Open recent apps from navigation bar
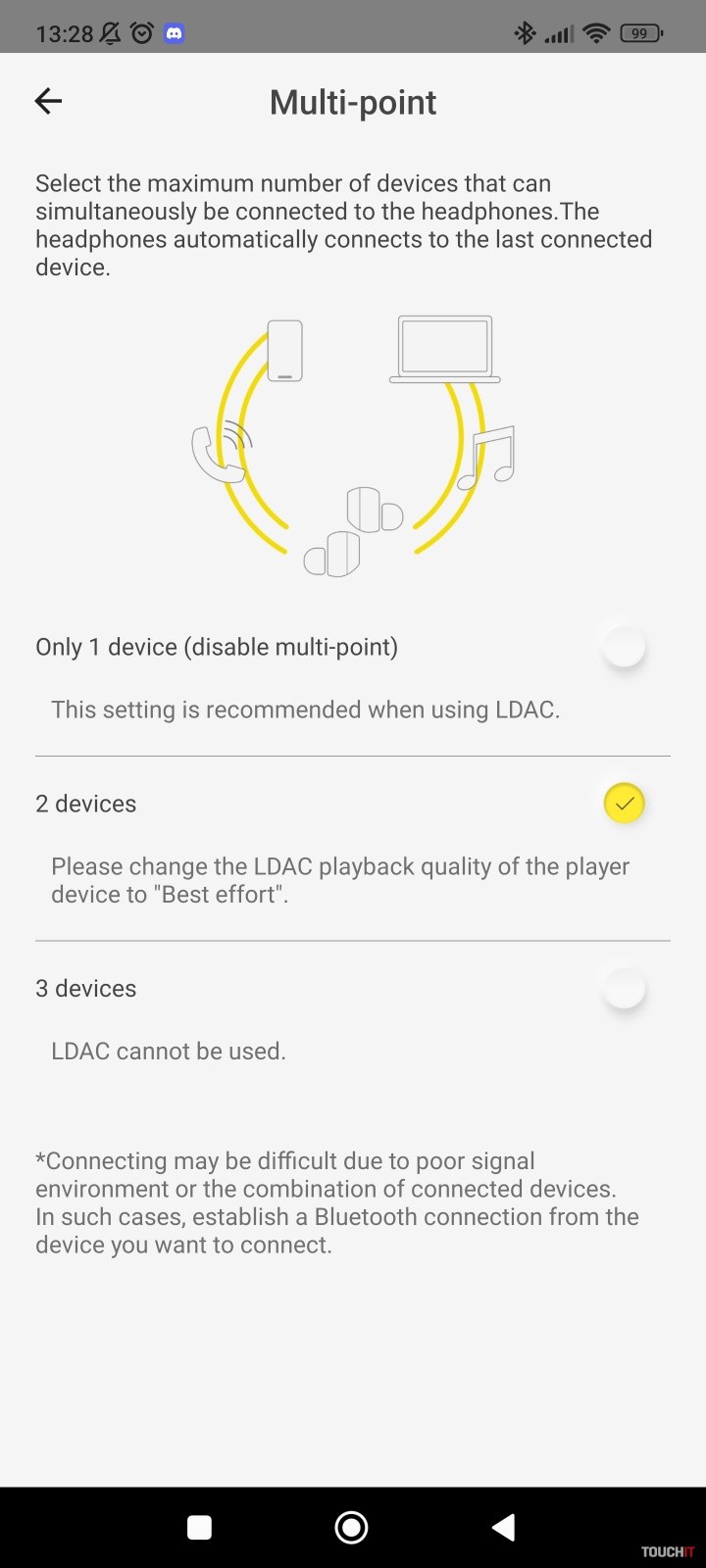This screenshot has height=1568, width=706. tap(199, 1527)
